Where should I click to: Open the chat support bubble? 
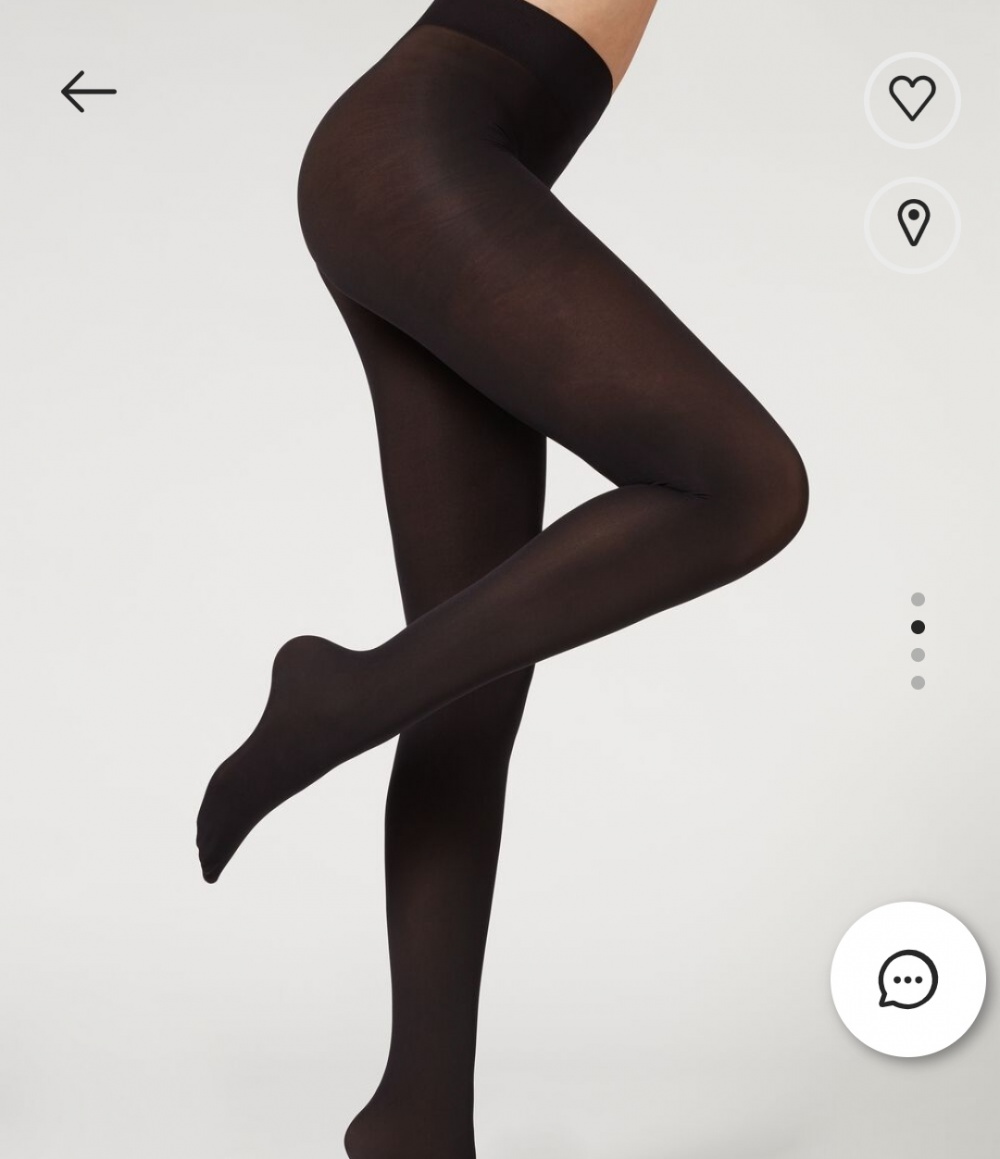pos(907,979)
